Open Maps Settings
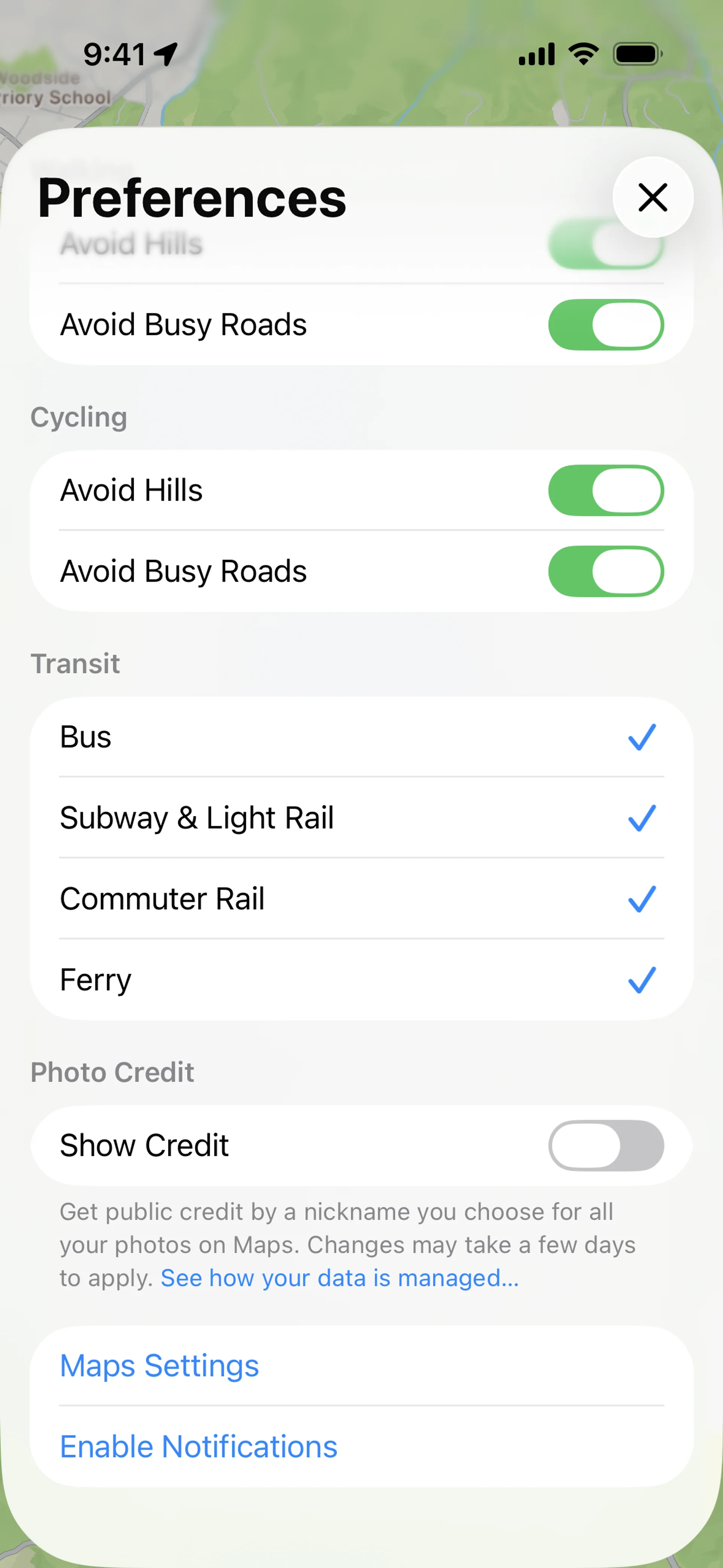The image size is (723, 1568). [x=159, y=1366]
